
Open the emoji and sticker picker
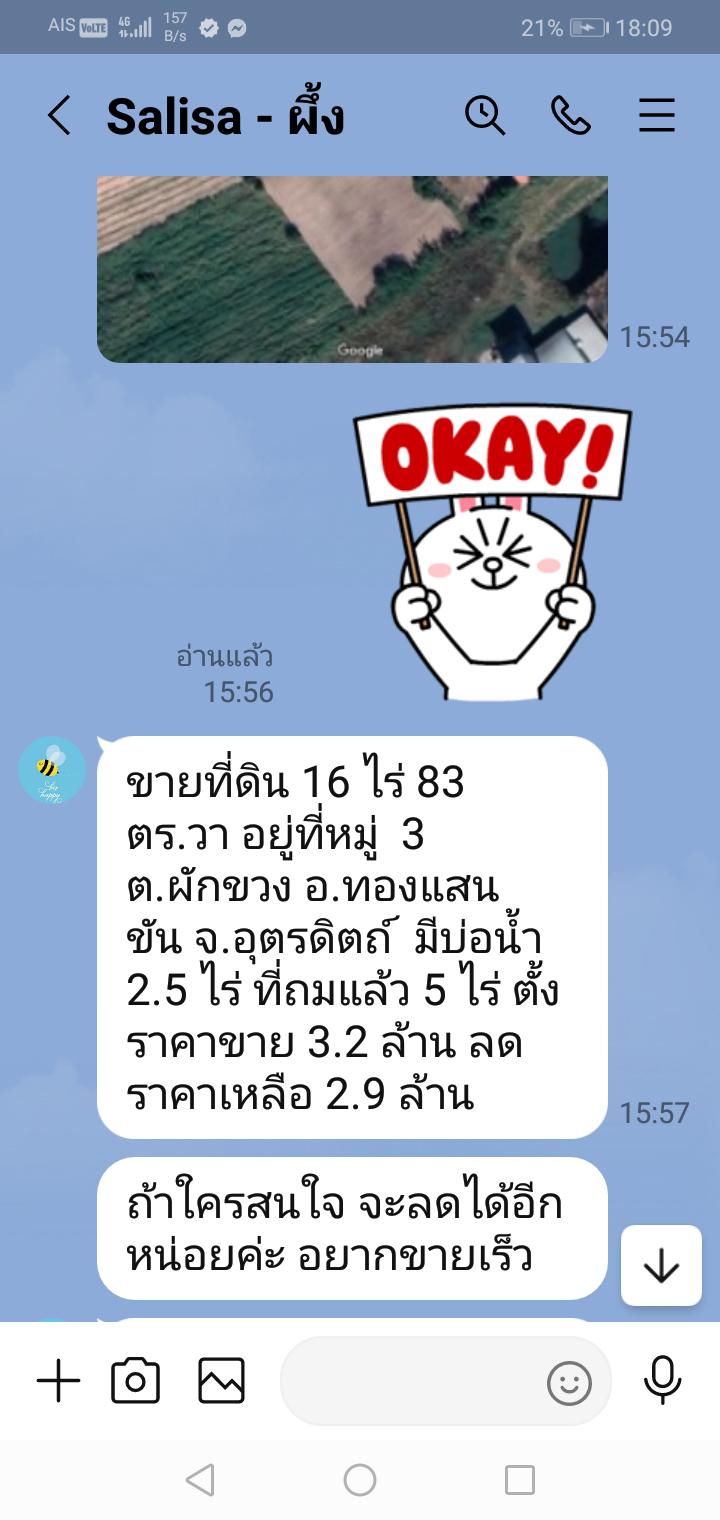[569, 1384]
